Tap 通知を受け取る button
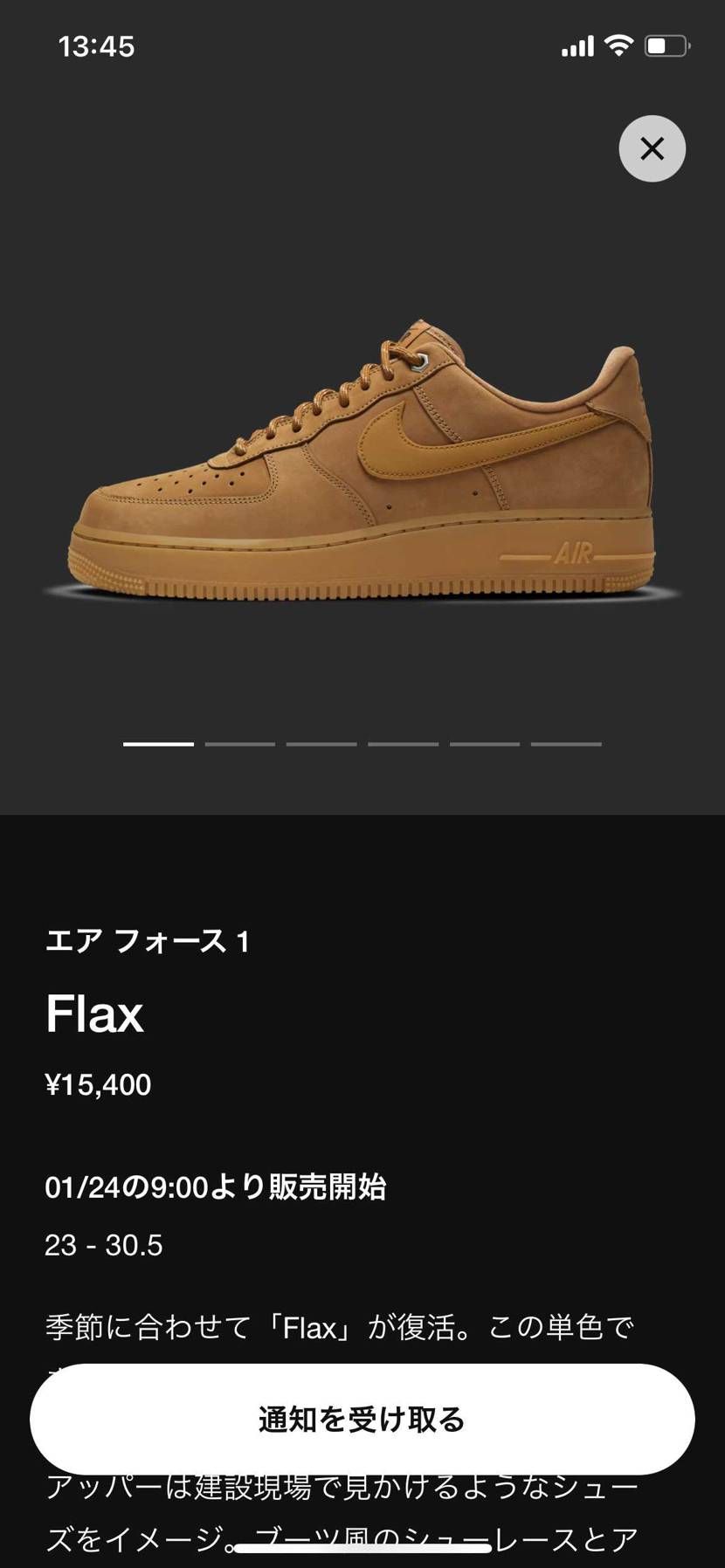This screenshot has height=1568, width=725. [362, 1419]
